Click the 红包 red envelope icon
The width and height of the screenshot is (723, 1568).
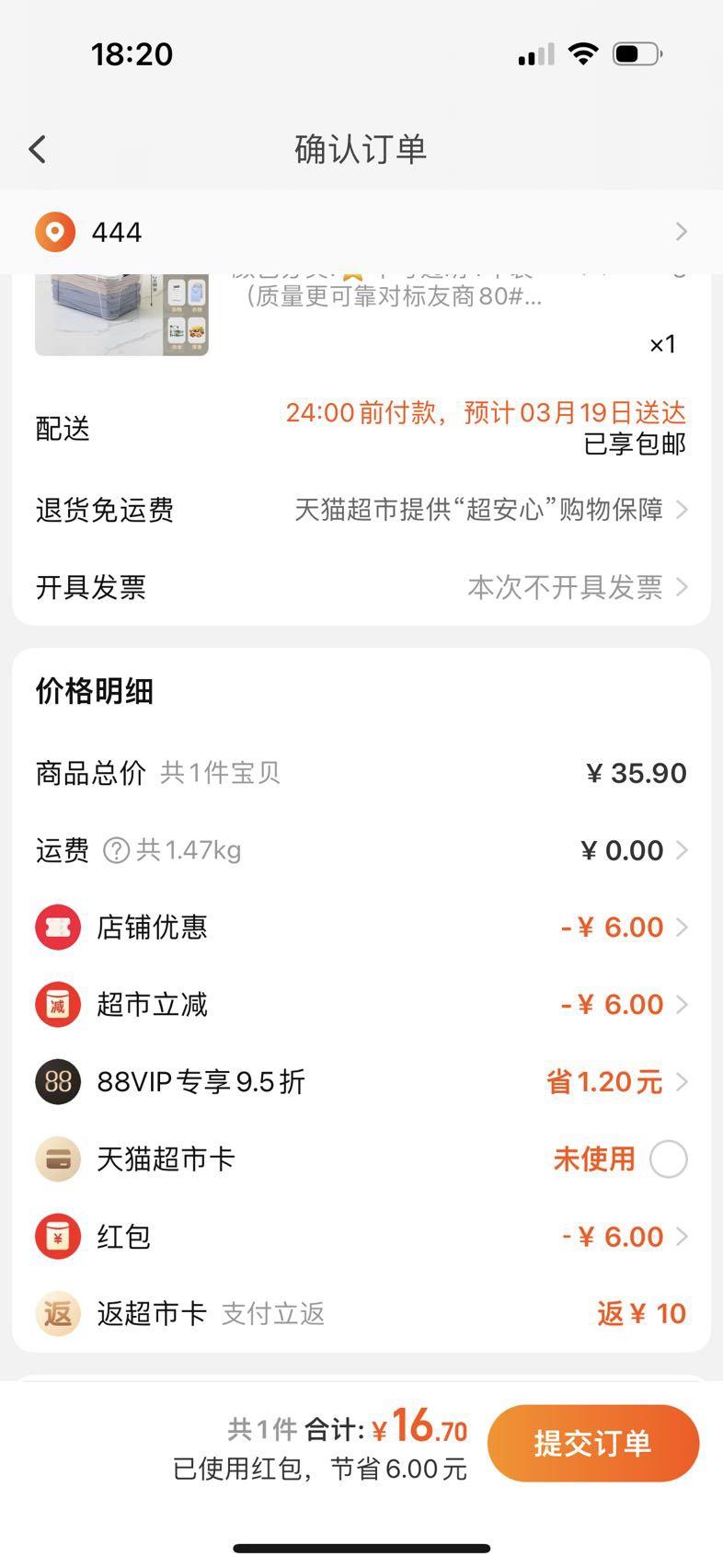(x=57, y=1236)
